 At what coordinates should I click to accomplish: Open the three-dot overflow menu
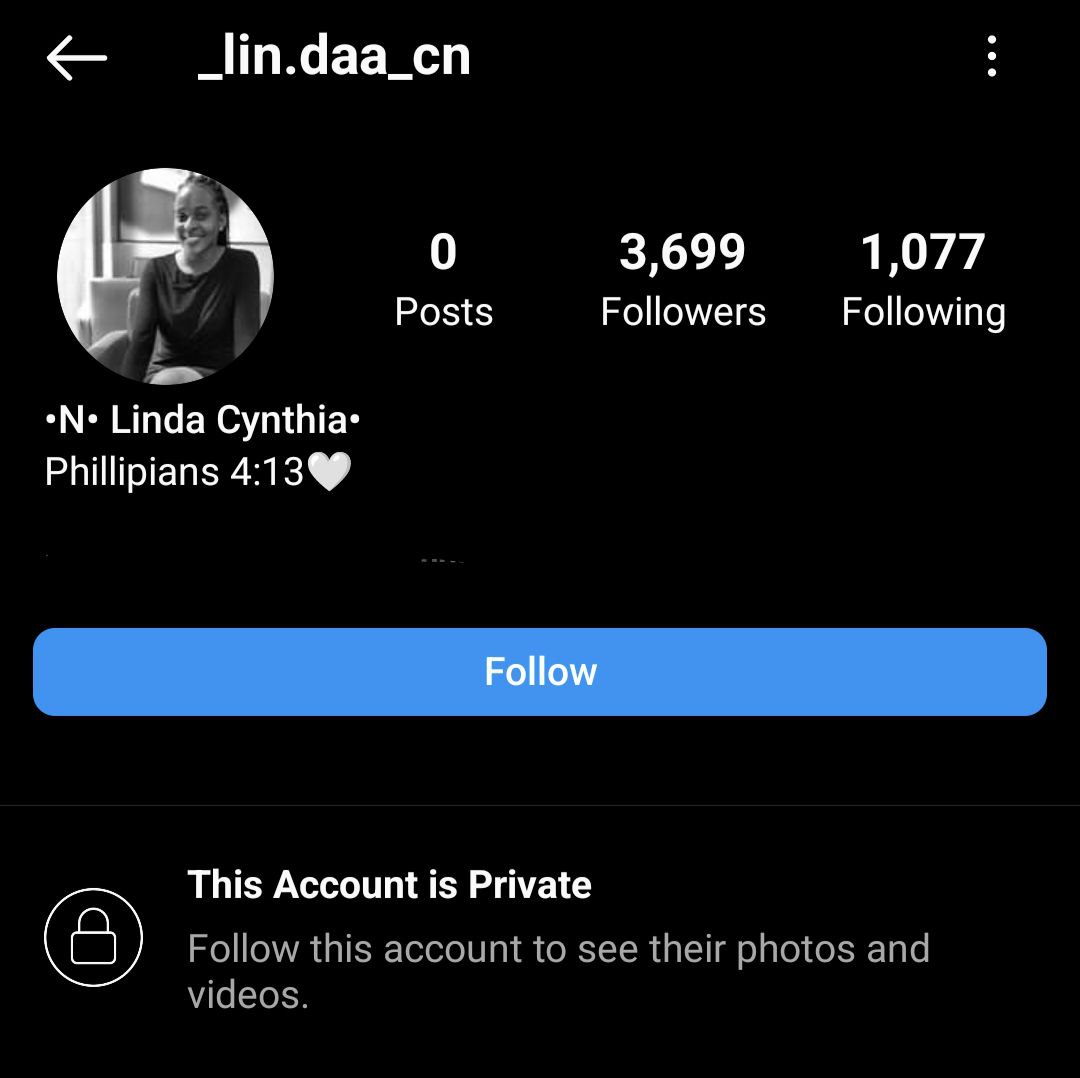coord(991,57)
